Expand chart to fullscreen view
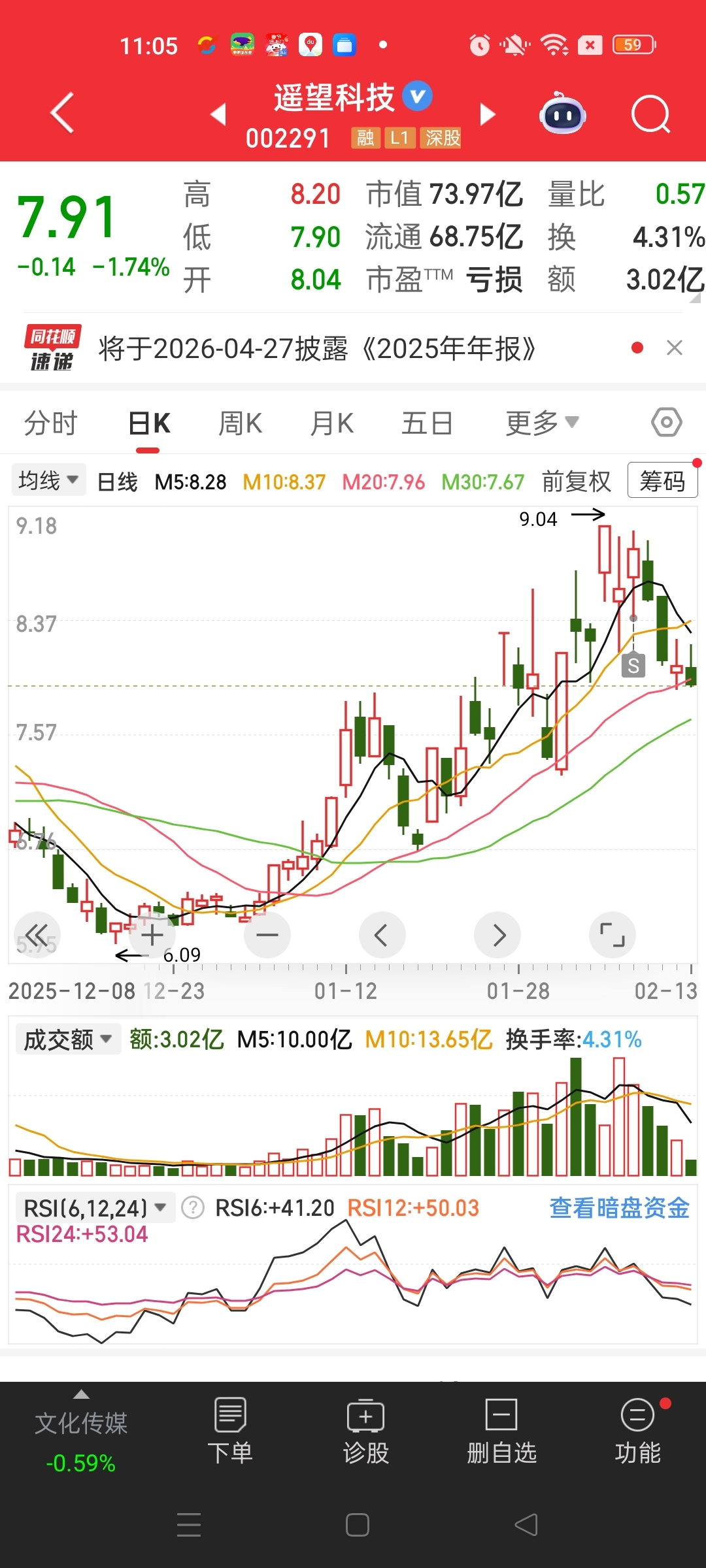 pos(612,935)
